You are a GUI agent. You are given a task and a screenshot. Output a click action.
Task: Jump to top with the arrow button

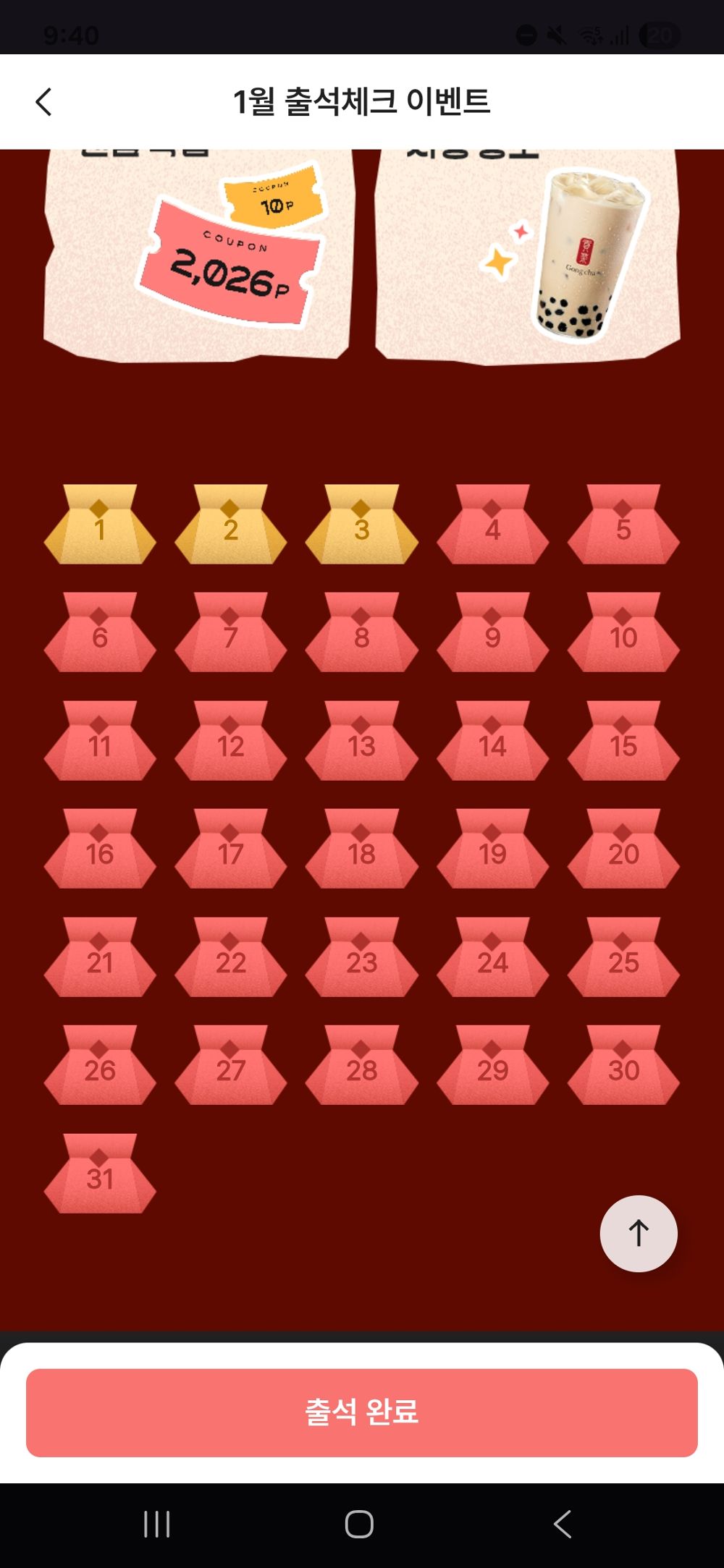639,1233
